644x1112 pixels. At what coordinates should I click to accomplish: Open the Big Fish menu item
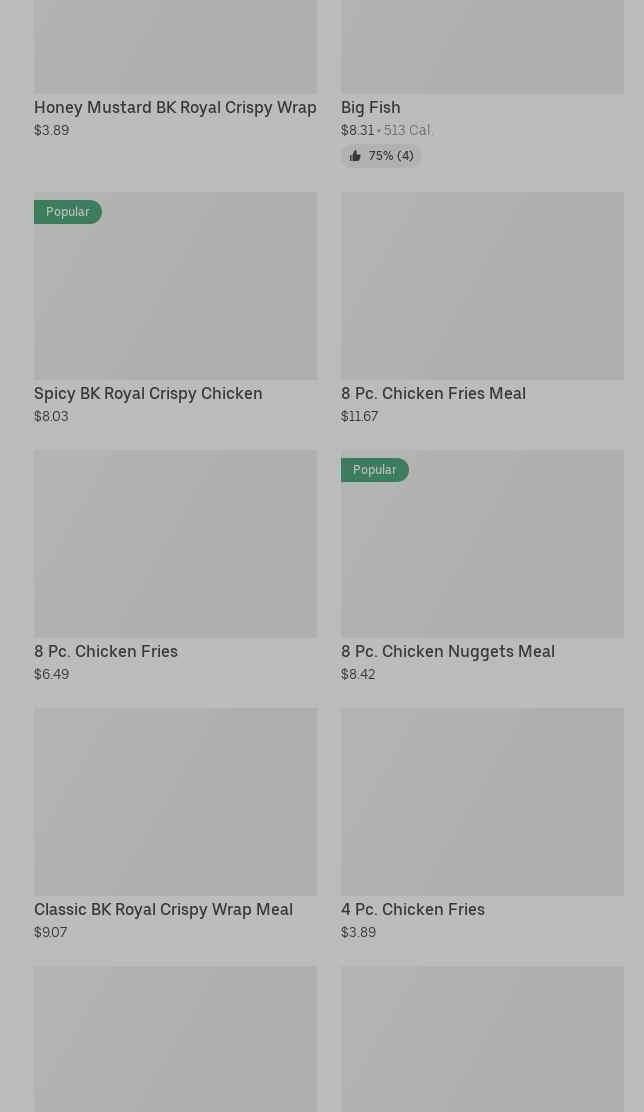pos(371,107)
